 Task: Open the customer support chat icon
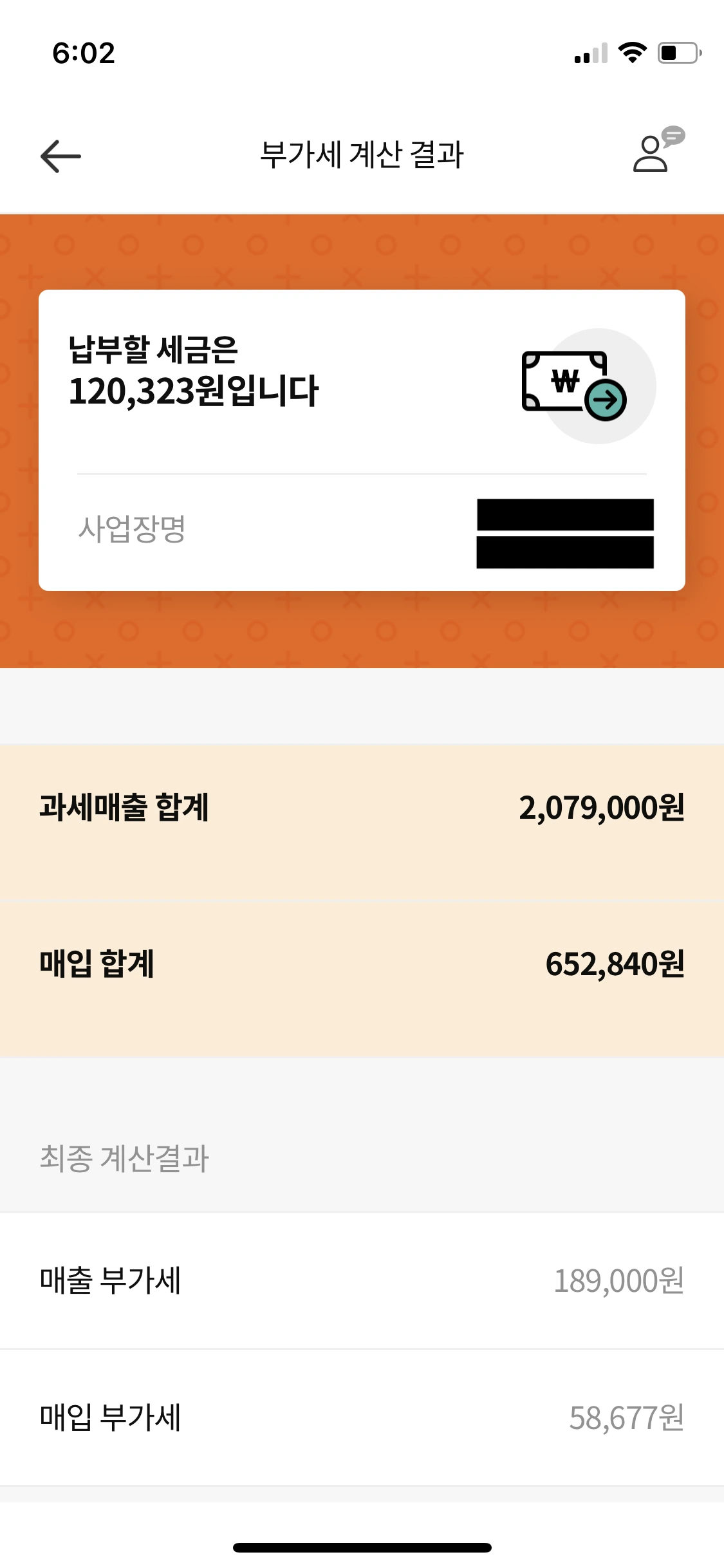658,149
